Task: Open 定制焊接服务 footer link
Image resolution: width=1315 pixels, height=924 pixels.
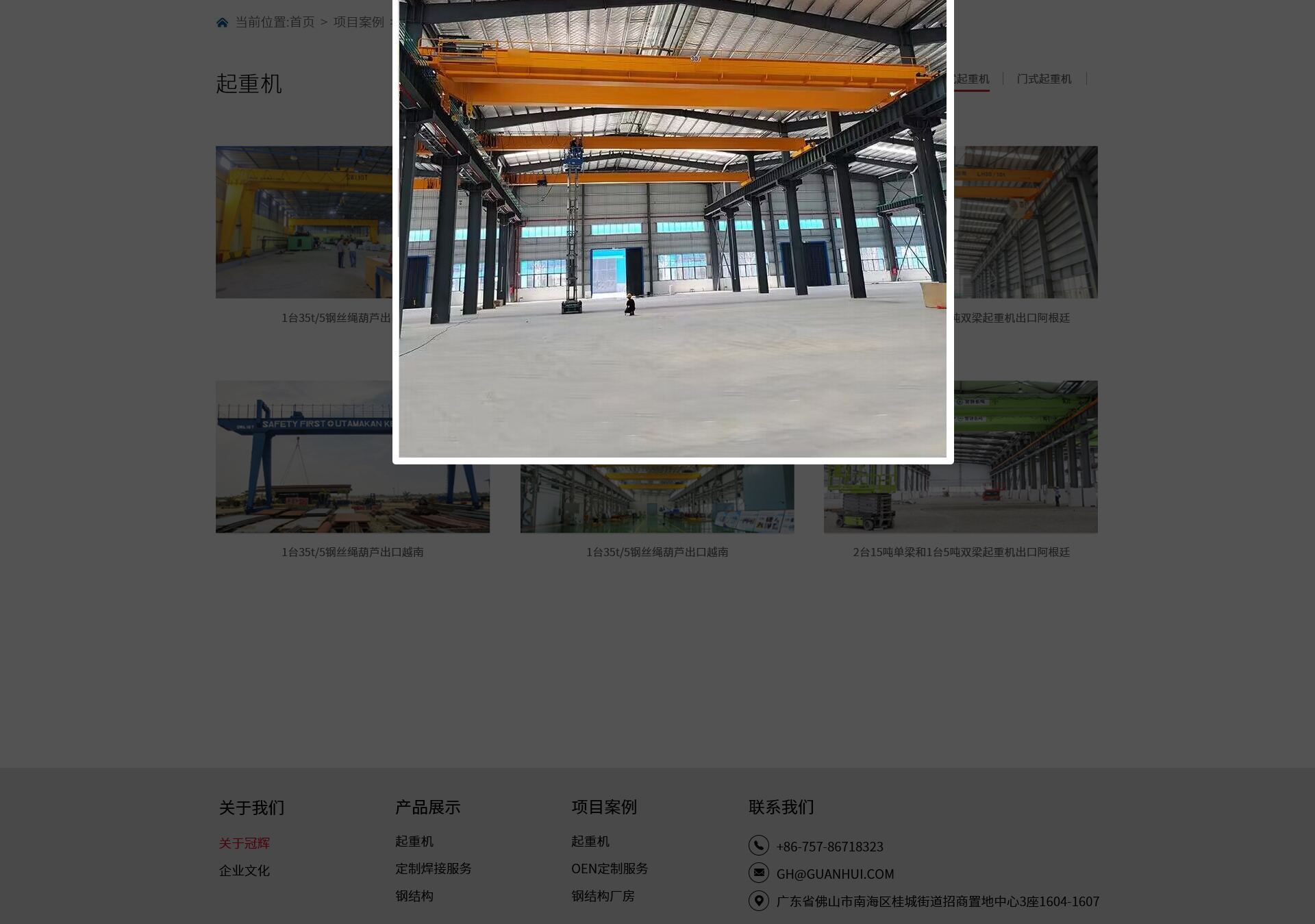Action: [x=433, y=869]
